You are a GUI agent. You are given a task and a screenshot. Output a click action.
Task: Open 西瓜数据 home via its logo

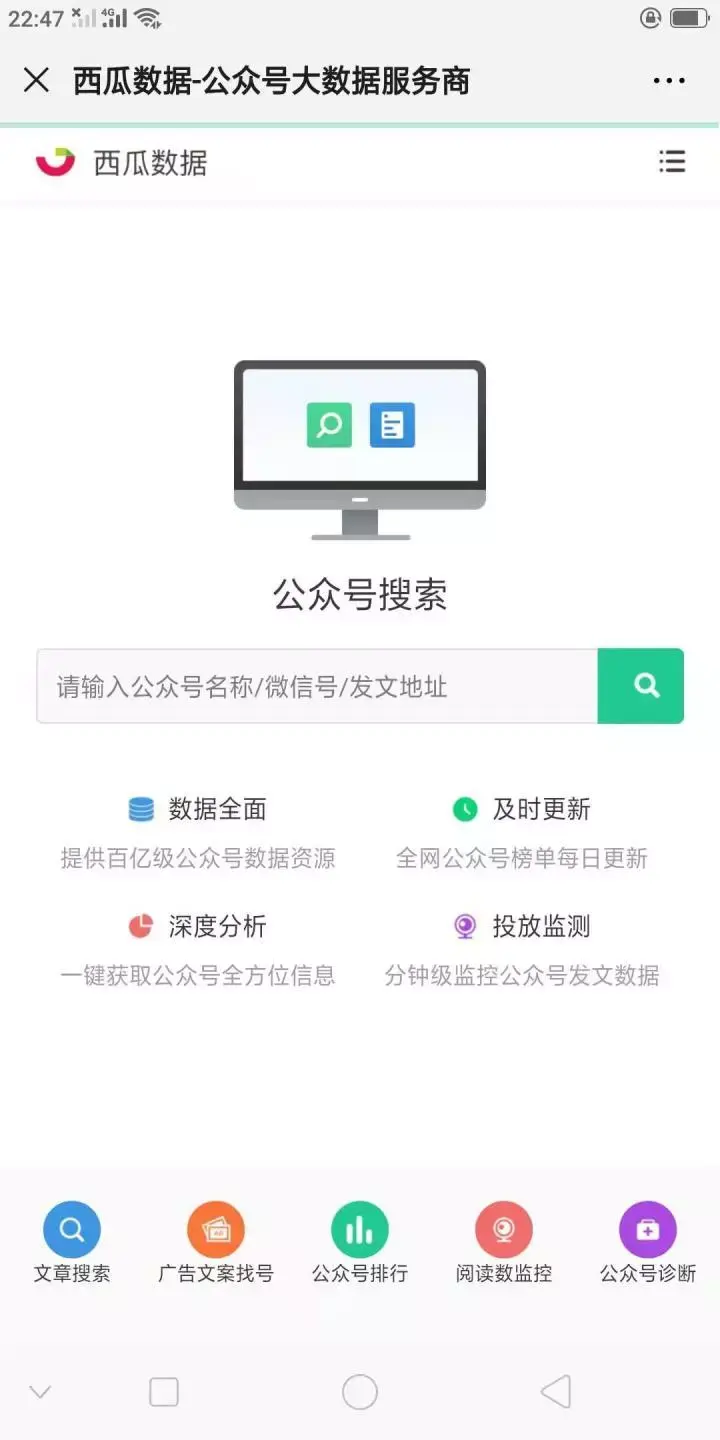tap(121, 162)
